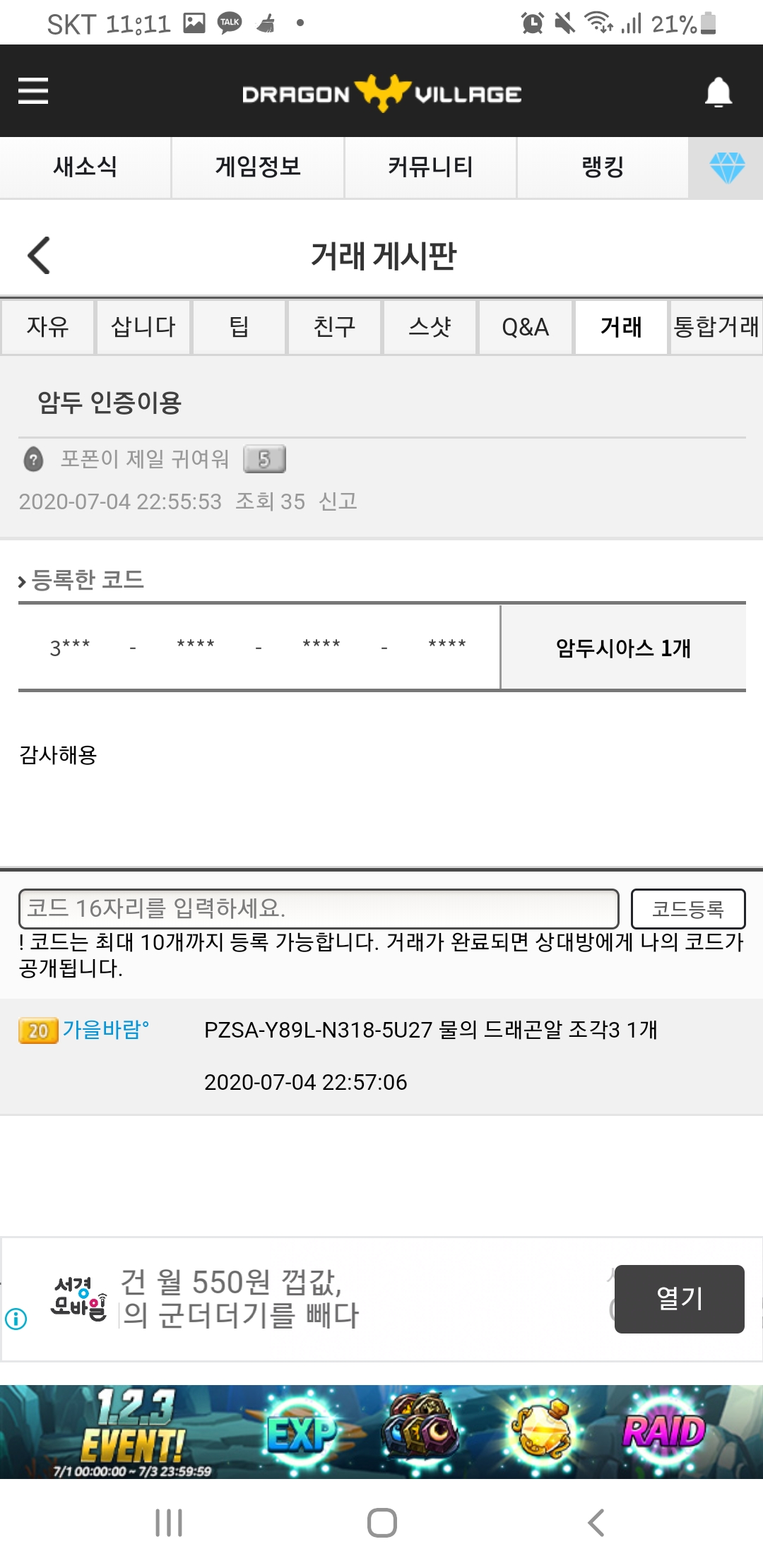Viewport: 763px width, 1568px height.
Task: Focus the 16-digit code input field
Action: coord(318,908)
